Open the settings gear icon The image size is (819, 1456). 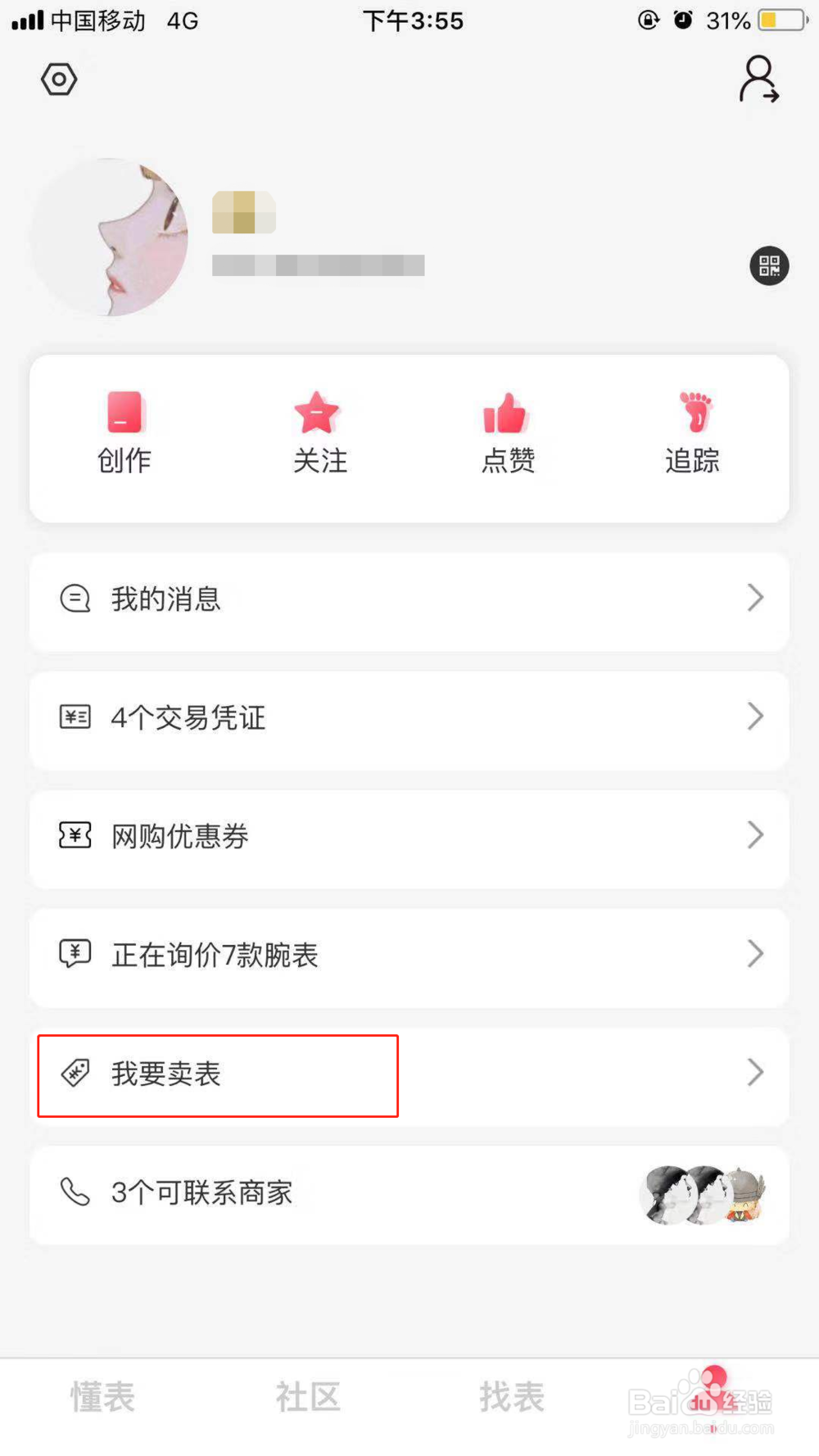point(58,79)
